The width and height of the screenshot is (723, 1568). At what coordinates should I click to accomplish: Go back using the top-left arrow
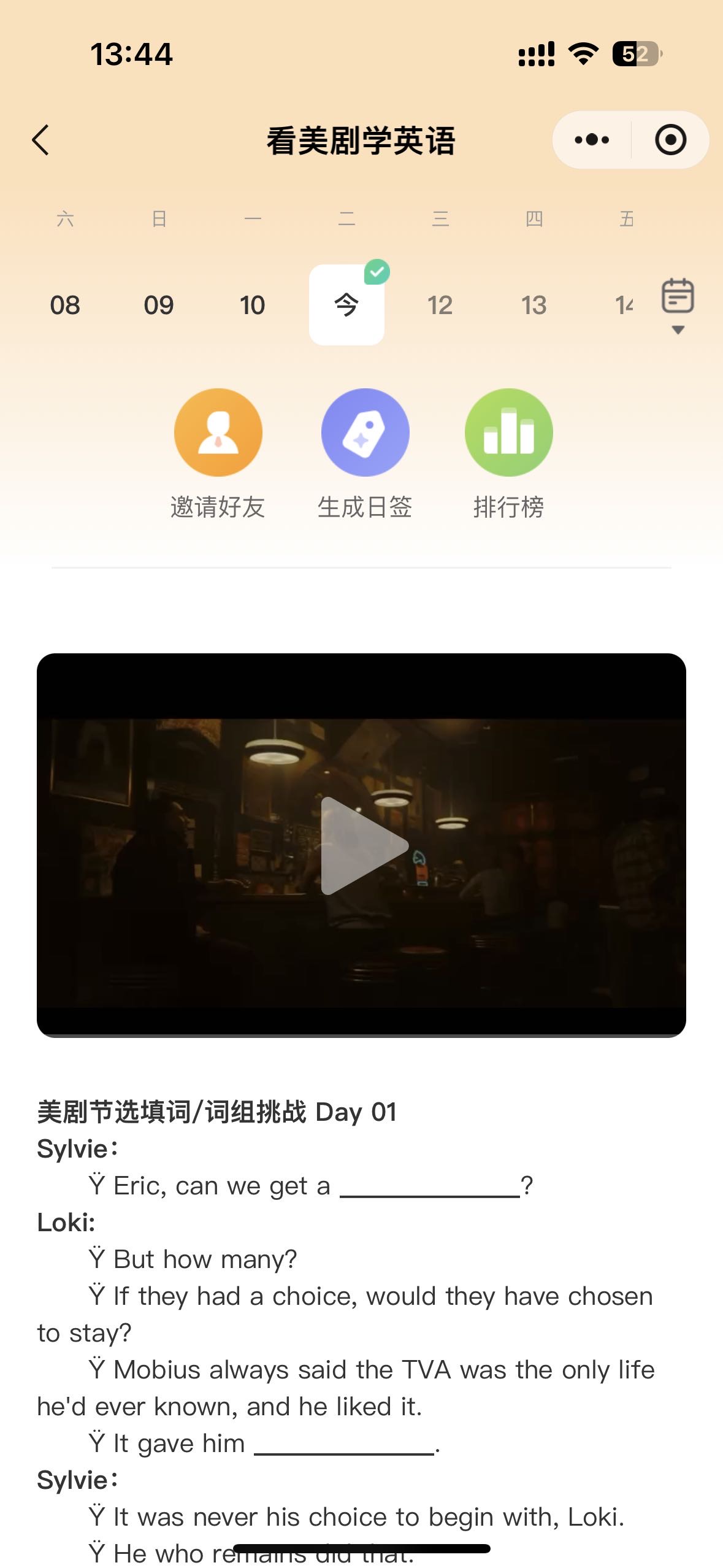pos(40,140)
